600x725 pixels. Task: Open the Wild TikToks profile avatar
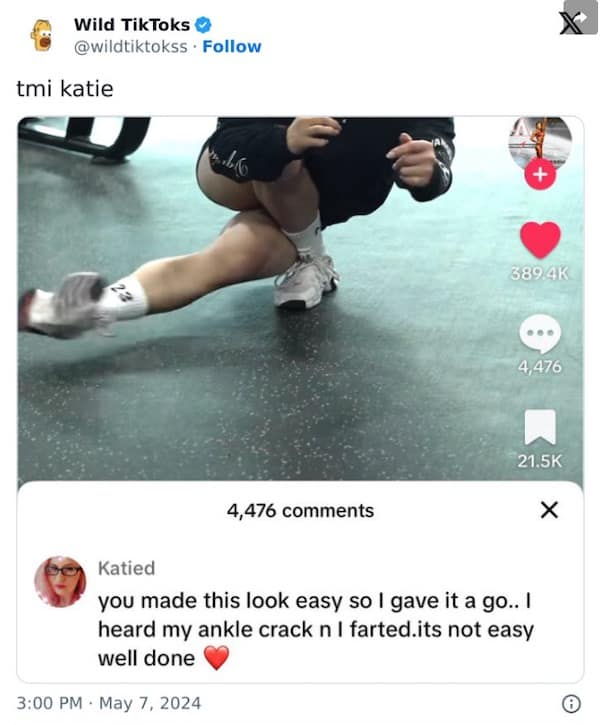[42, 36]
